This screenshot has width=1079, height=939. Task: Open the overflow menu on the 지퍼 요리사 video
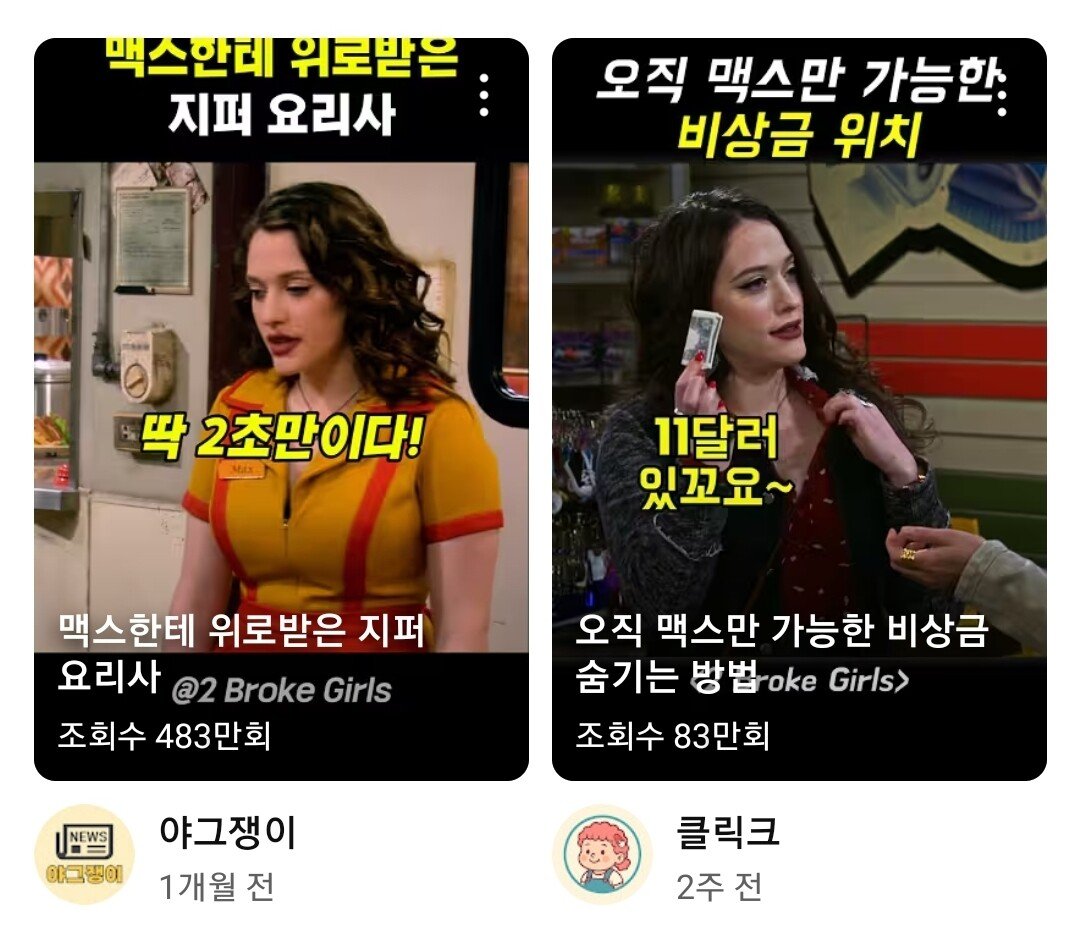[485, 95]
